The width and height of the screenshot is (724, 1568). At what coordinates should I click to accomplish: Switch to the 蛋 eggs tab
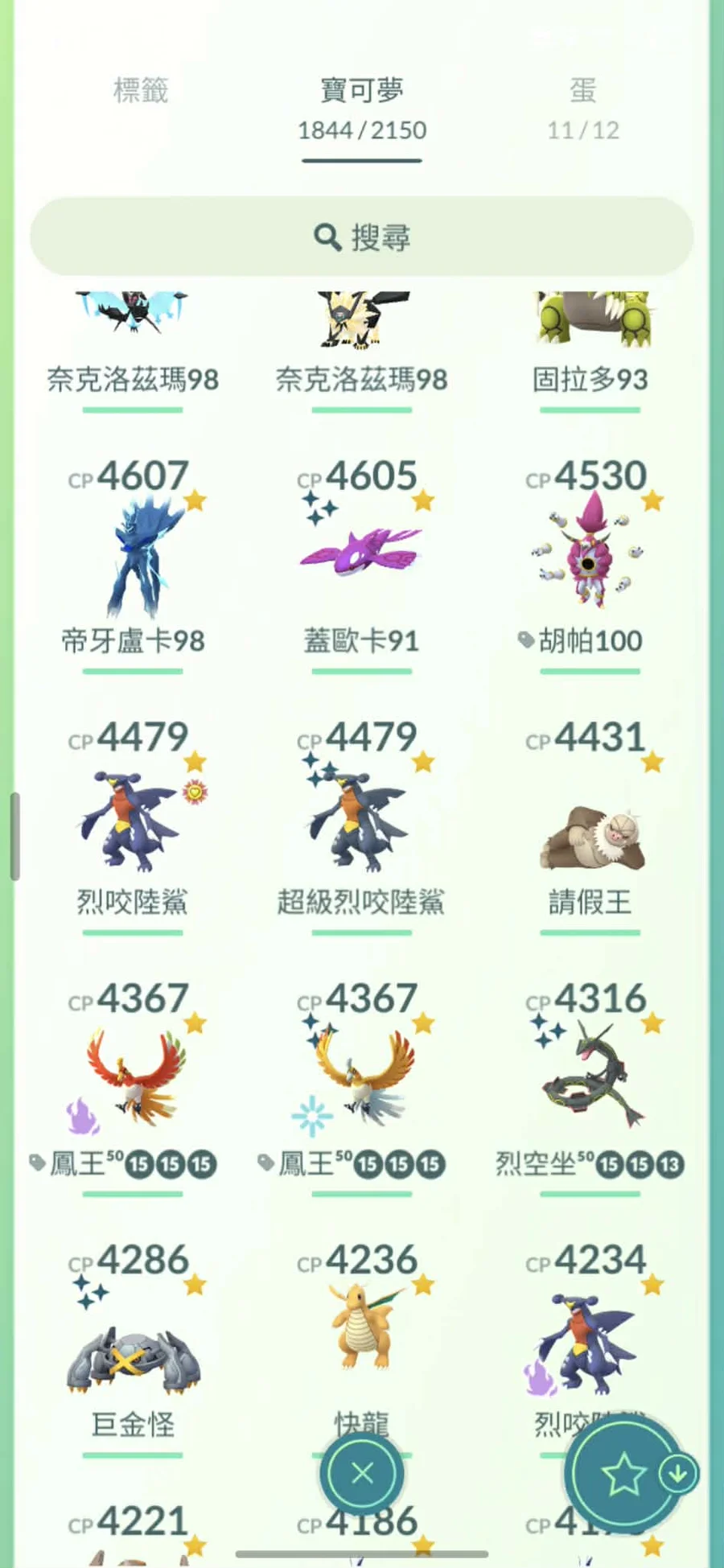pyautogui.click(x=583, y=108)
